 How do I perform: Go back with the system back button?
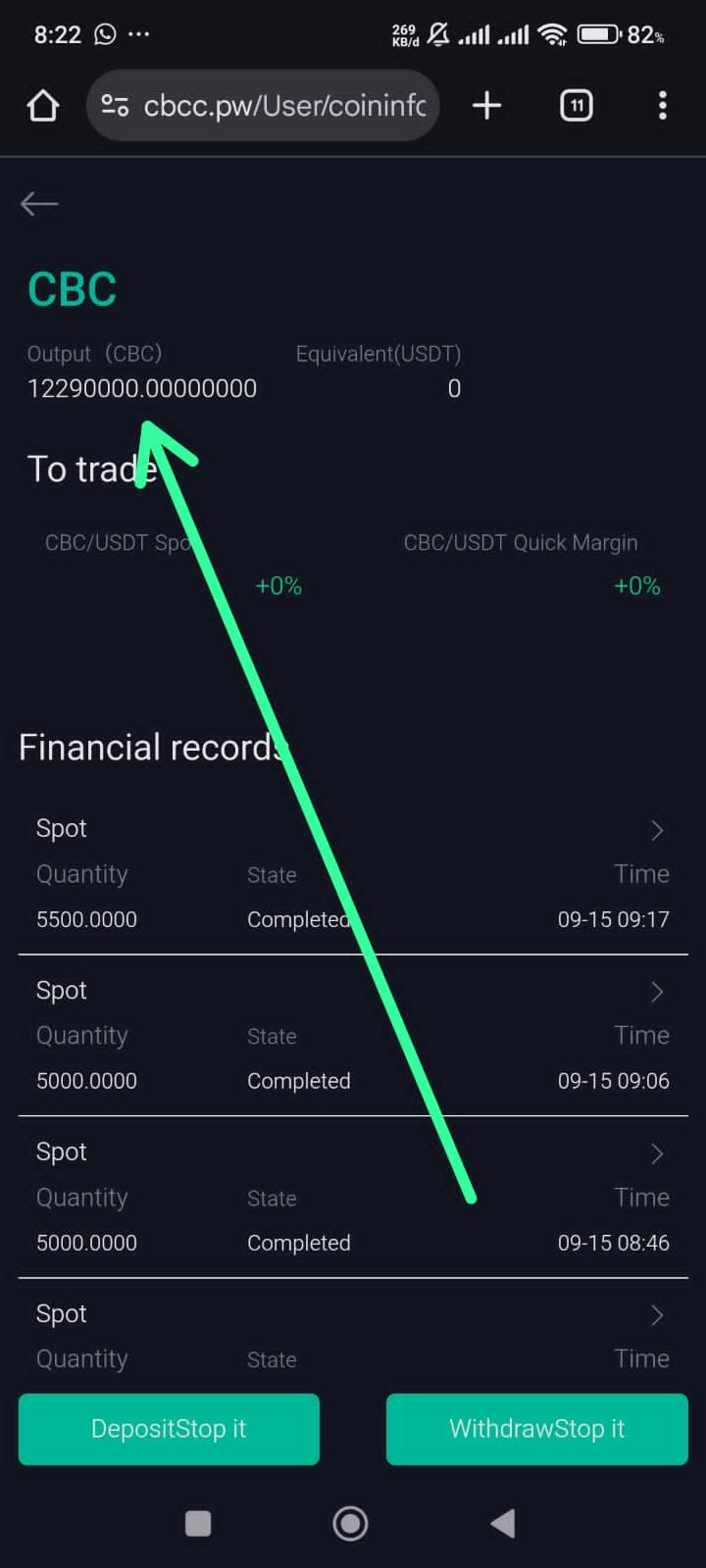tap(503, 1523)
